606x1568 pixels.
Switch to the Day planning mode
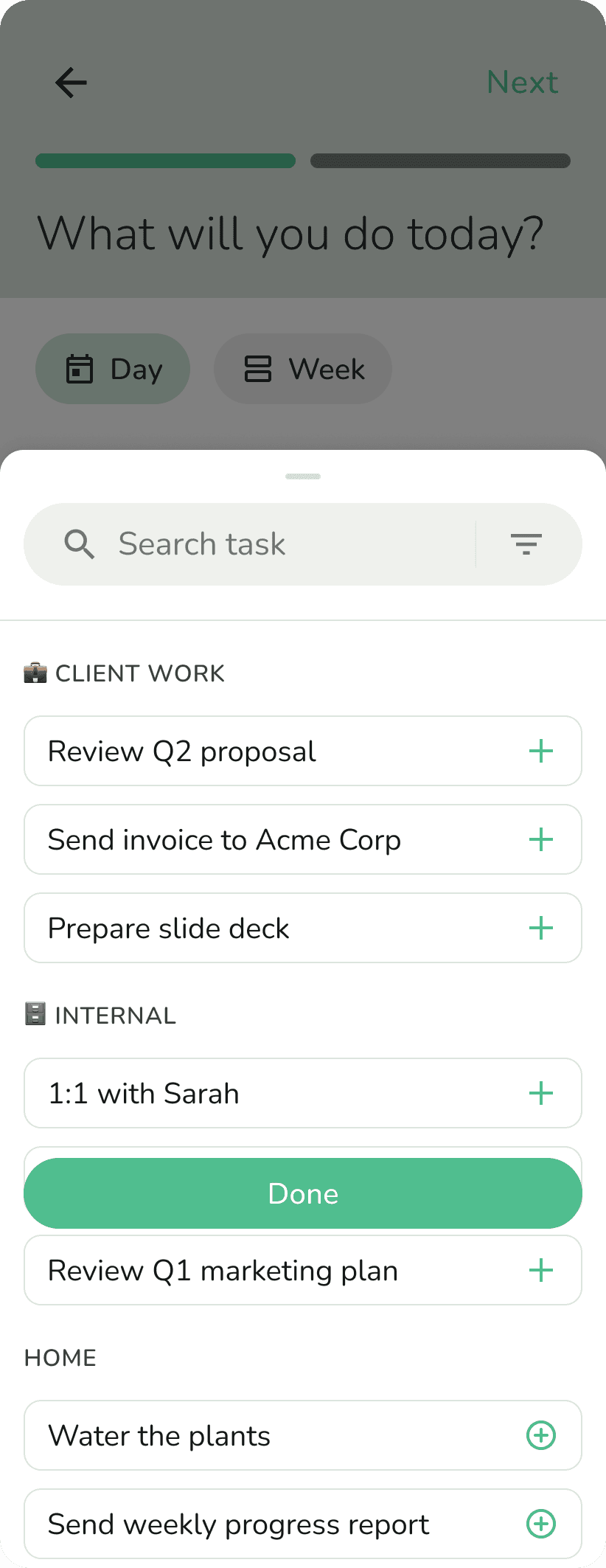112,369
